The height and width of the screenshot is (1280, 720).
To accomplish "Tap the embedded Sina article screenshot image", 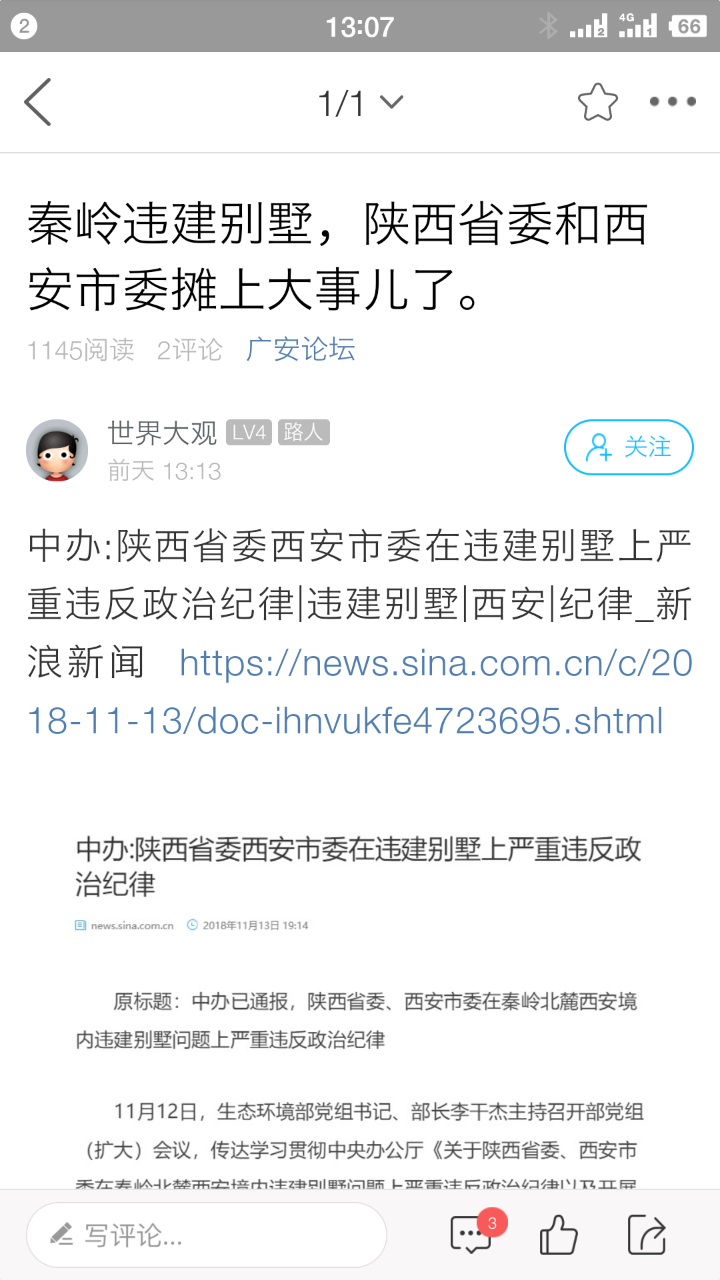I will pyautogui.click(x=360, y=1000).
